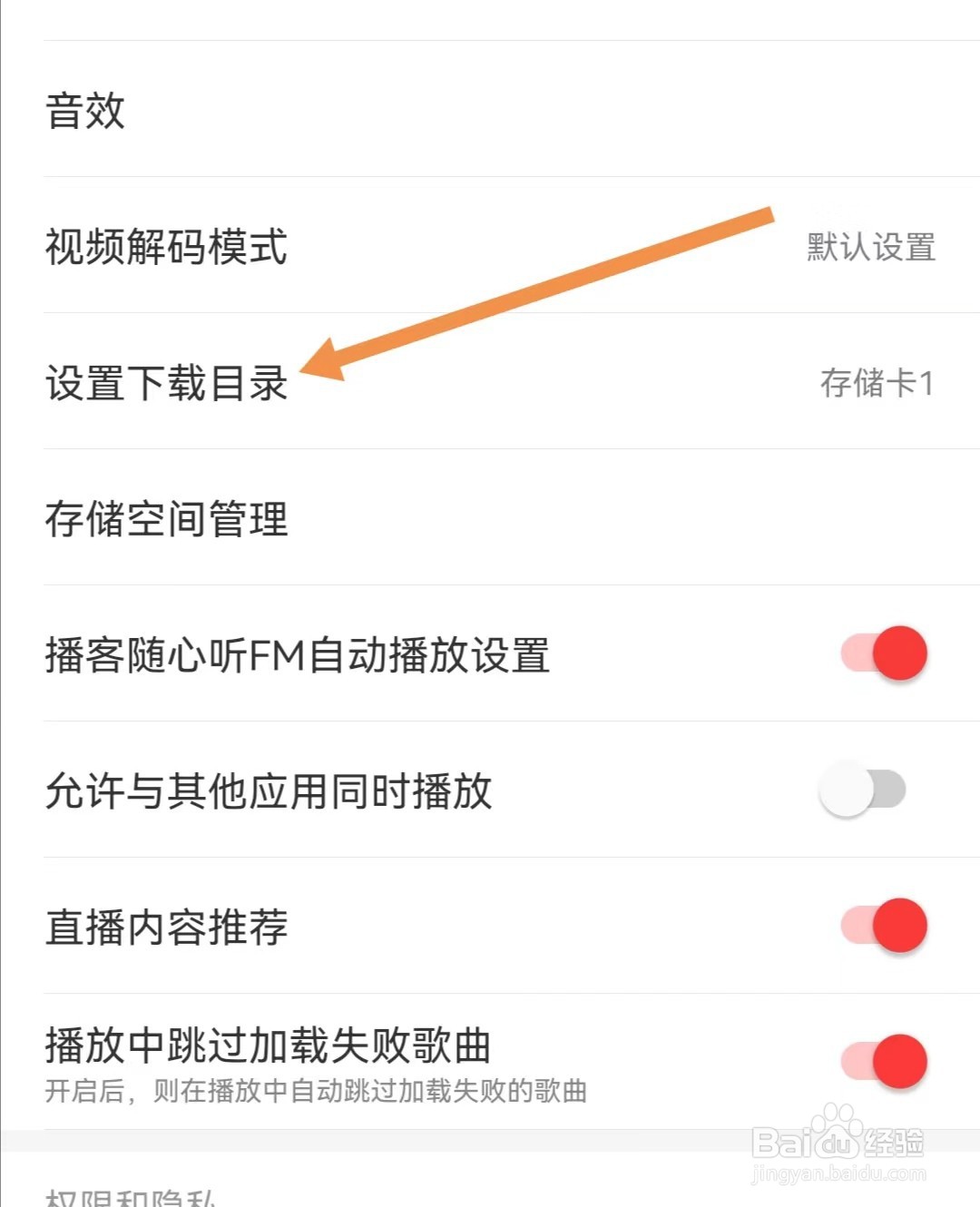Viewport: 980px width, 1207px height.
Task: Tap the 允许与其他应用同时播放 label
Action: 269,790
